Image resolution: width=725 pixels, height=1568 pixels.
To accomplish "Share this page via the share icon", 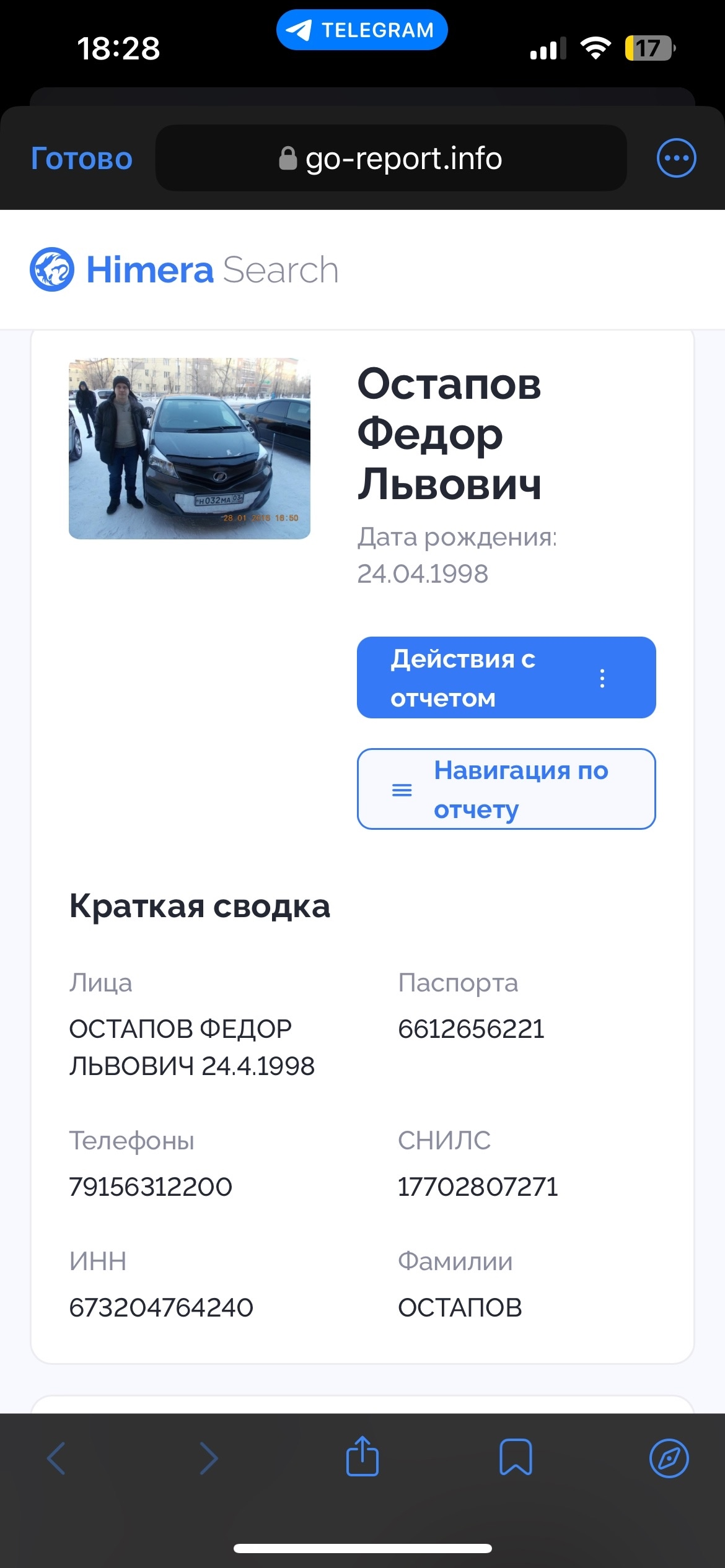I will point(362,1457).
